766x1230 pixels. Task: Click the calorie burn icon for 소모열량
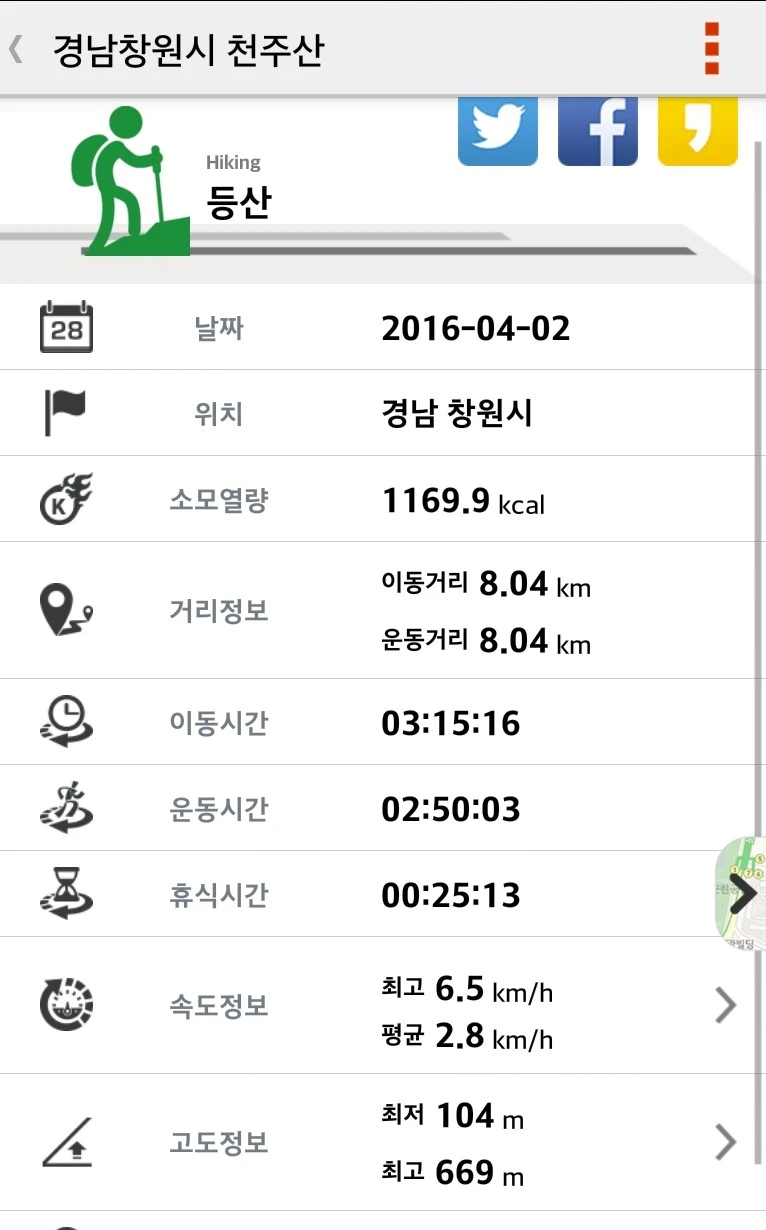click(67, 498)
